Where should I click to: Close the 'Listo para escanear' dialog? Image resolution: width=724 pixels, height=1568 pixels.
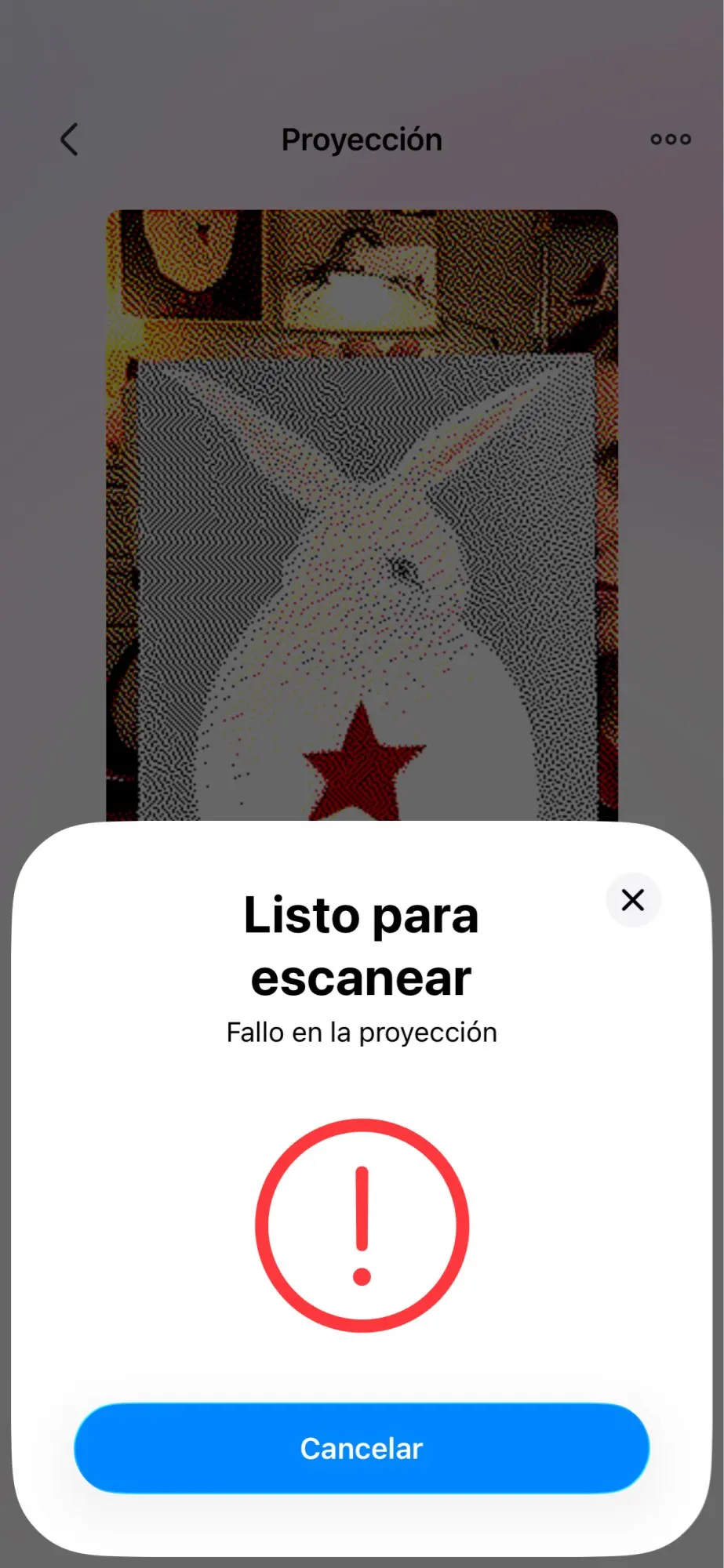coord(632,900)
